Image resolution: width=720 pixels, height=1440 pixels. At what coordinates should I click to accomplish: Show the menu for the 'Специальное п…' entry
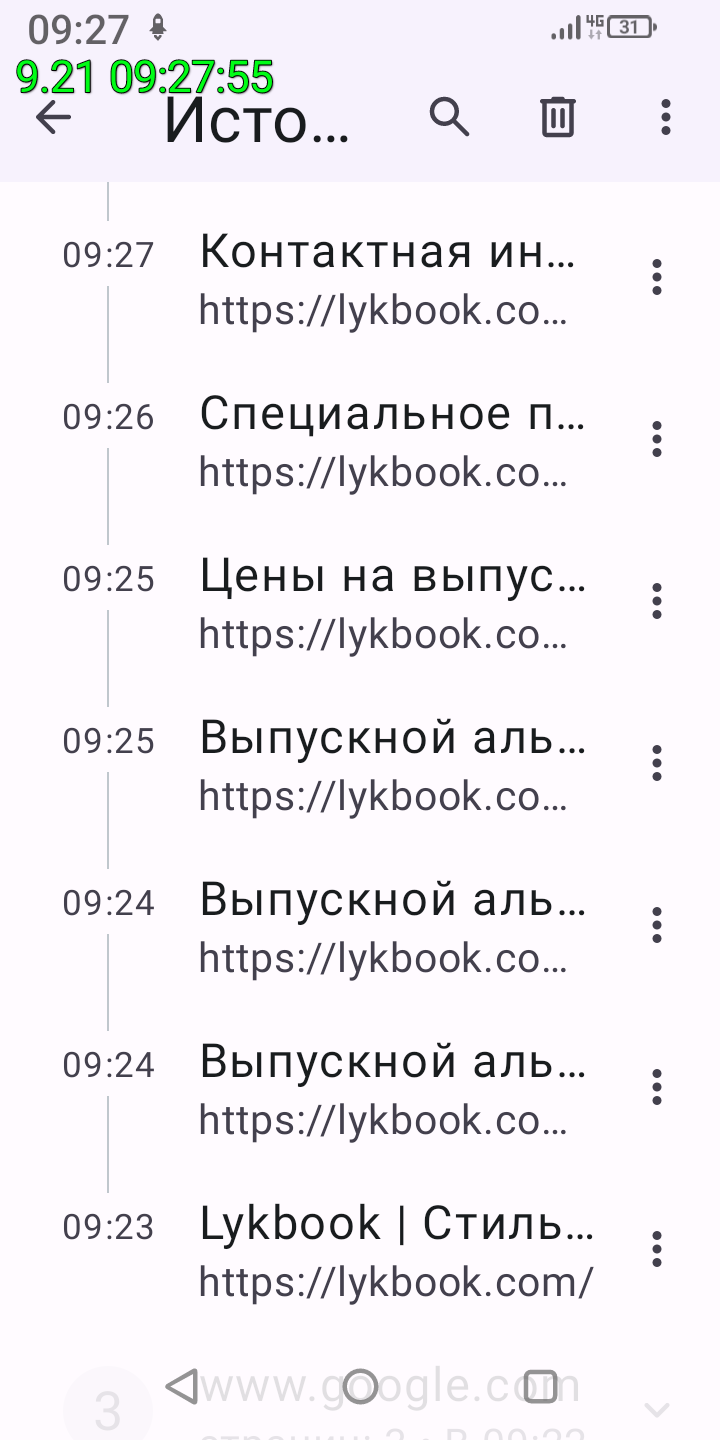click(x=657, y=439)
